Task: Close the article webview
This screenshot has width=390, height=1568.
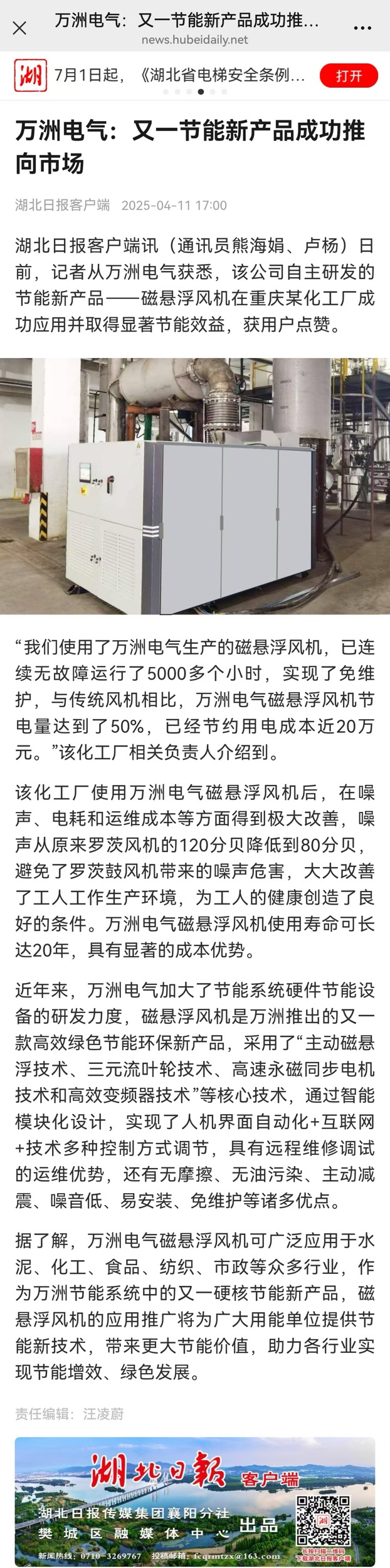Action: (19, 28)
